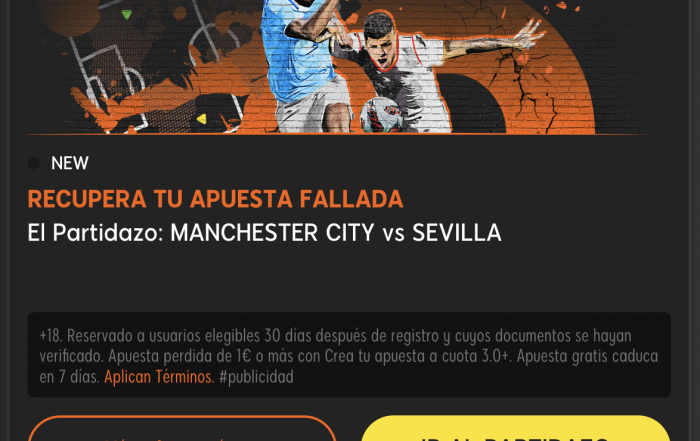
Task: Open the Manchester City vs Sevilla promo card
Action: 265,233
